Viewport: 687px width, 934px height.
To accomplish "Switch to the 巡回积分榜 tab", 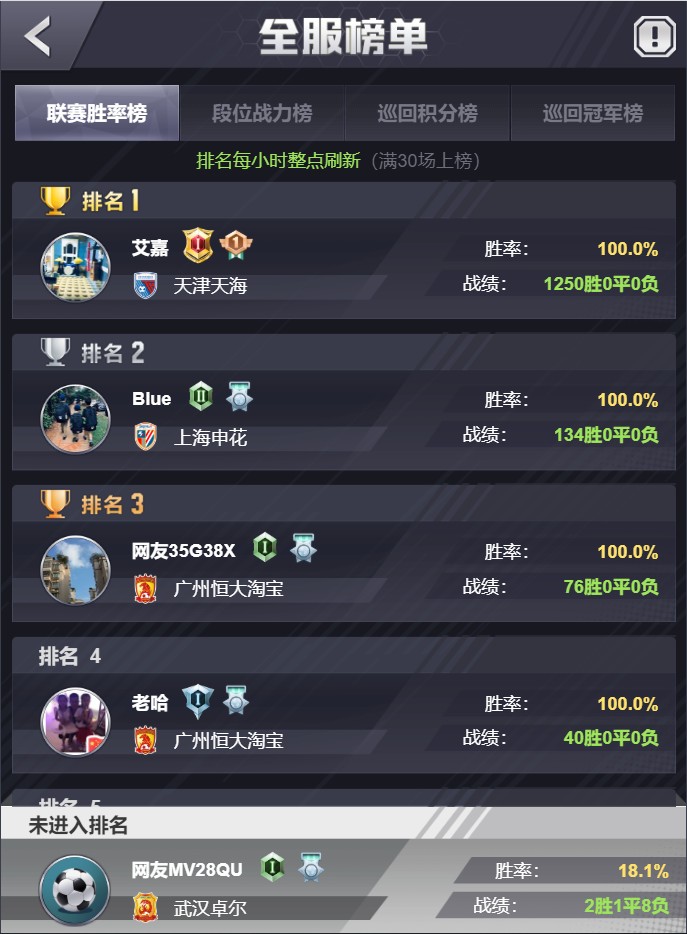I will coord(427,113).
